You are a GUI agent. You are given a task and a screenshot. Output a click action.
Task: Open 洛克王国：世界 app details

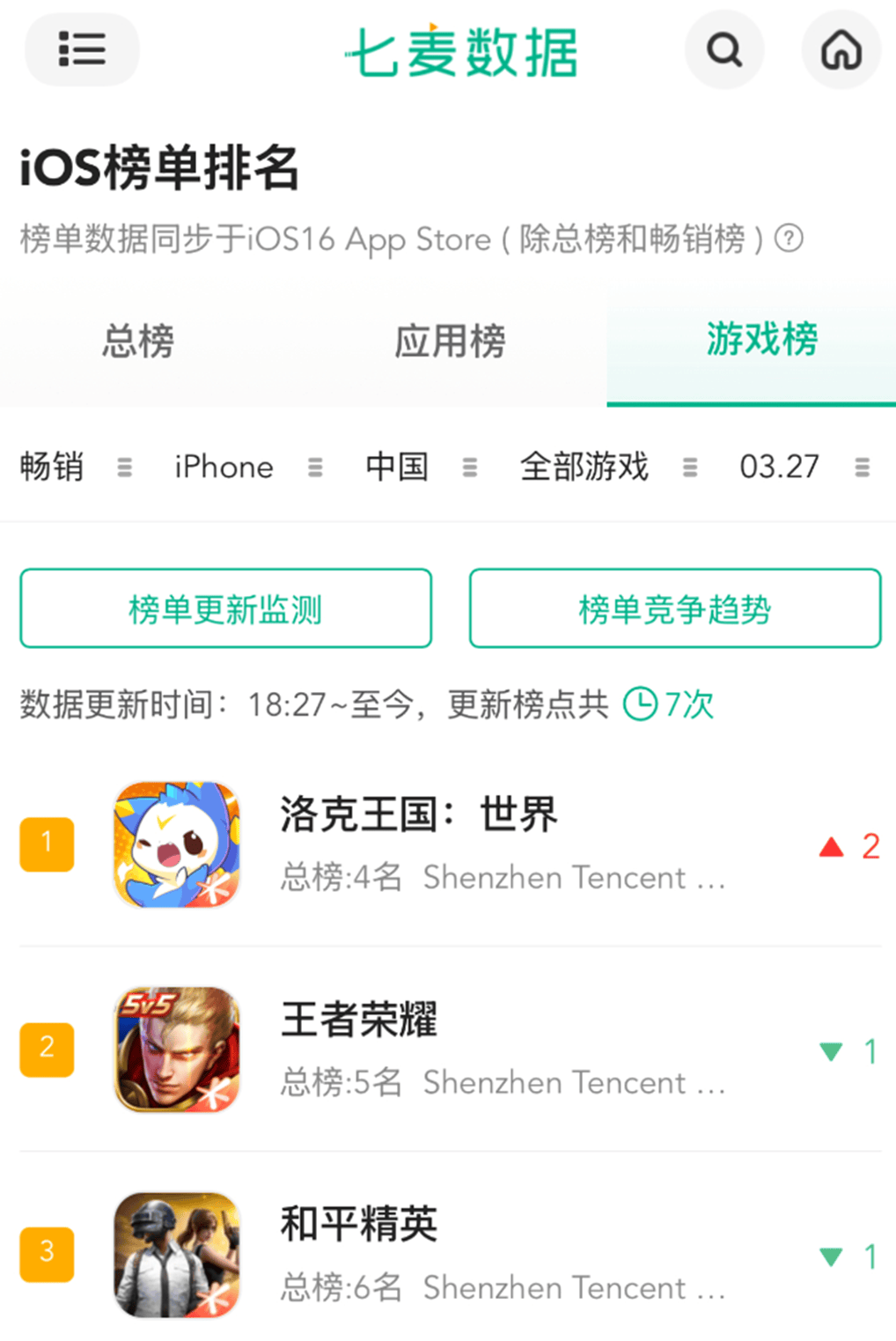[x=418, y=814]
